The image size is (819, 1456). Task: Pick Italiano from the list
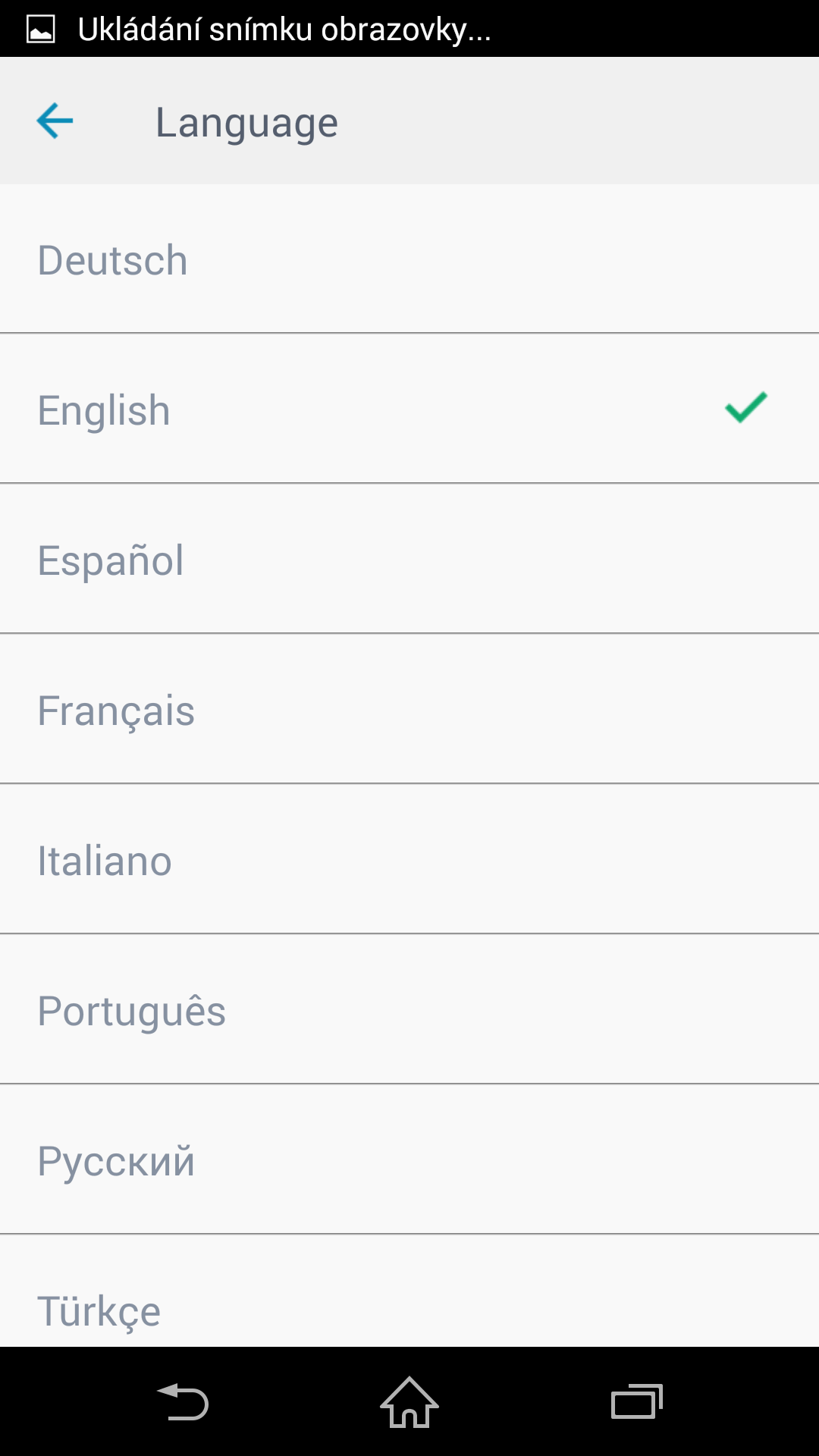pos(409,858)
